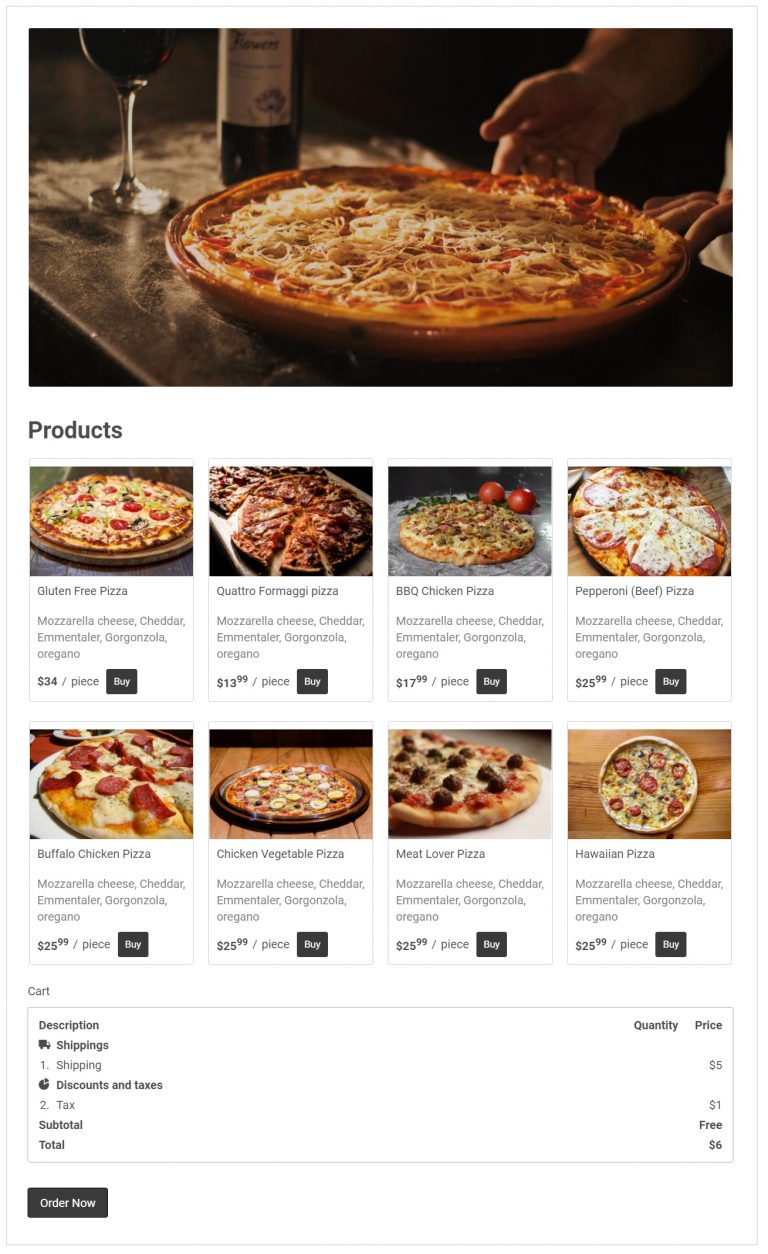View the Chicken Vegetable Pizza picture
Image resolution: width=768 pixels, height=1254 pixels.
(x=290, y=784)
